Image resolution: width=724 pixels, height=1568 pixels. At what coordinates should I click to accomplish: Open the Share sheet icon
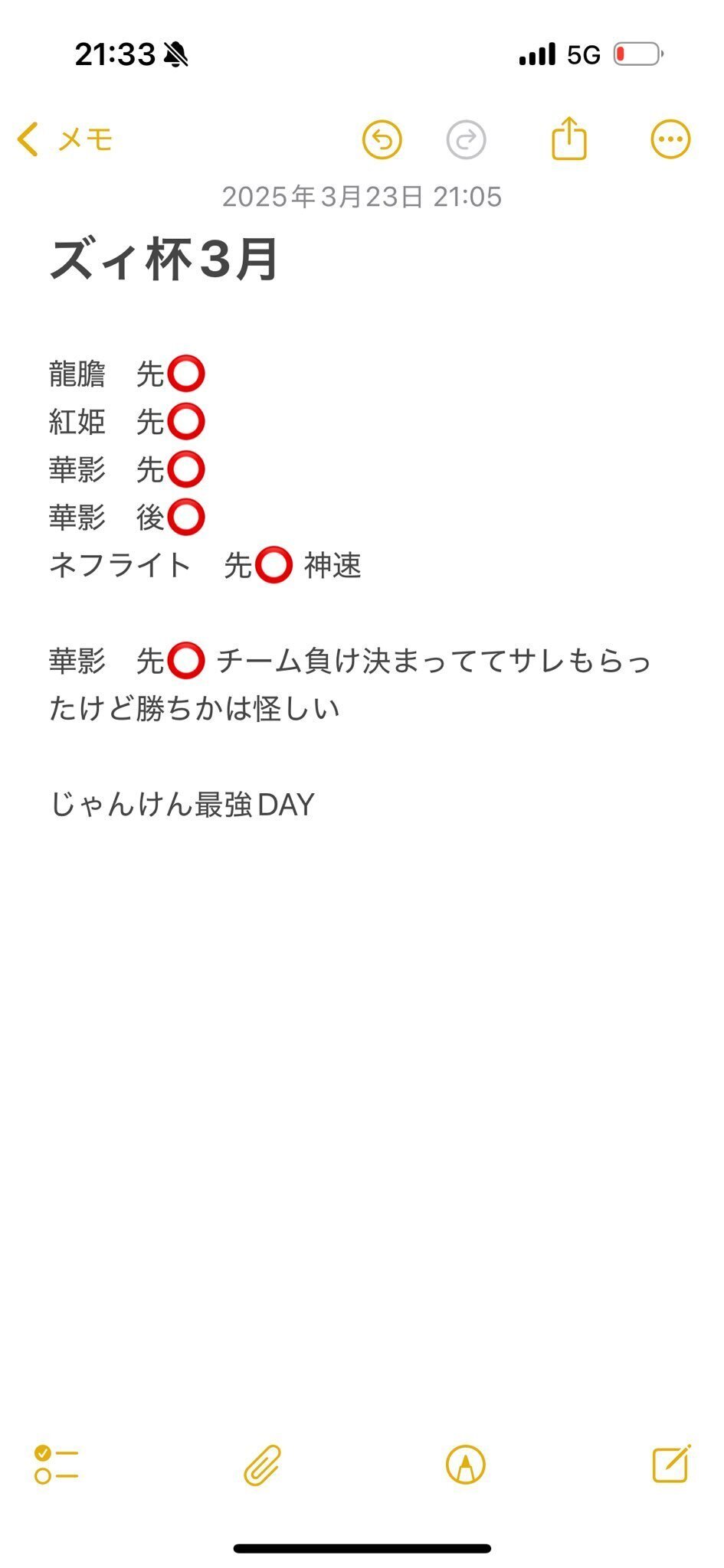point(568,139)
